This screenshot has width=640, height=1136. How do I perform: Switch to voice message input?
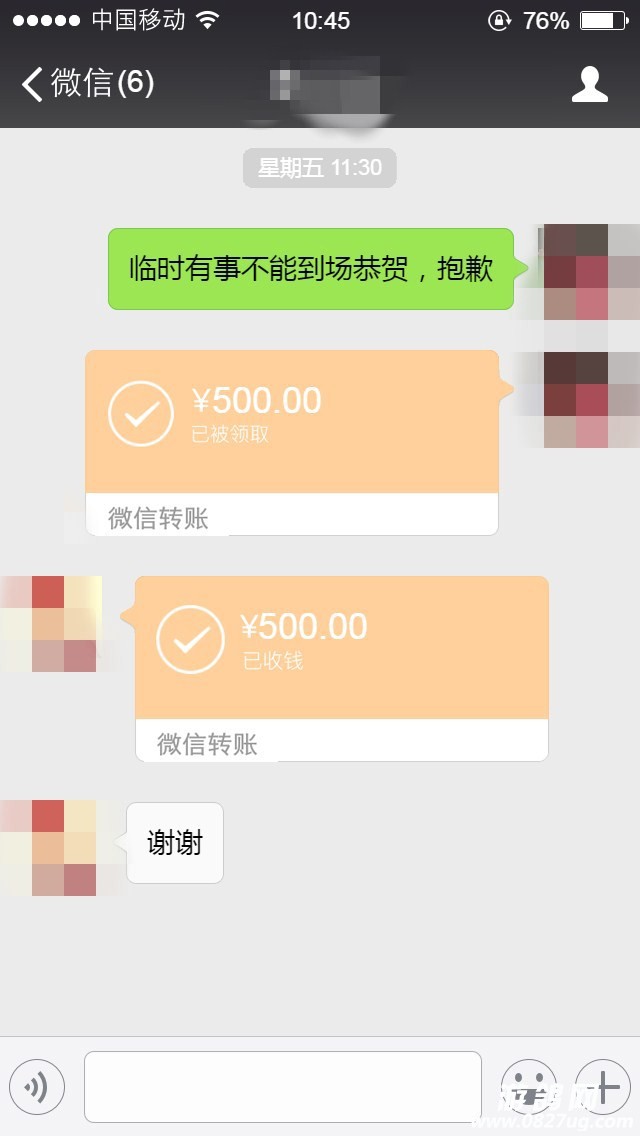(37, 1087)
